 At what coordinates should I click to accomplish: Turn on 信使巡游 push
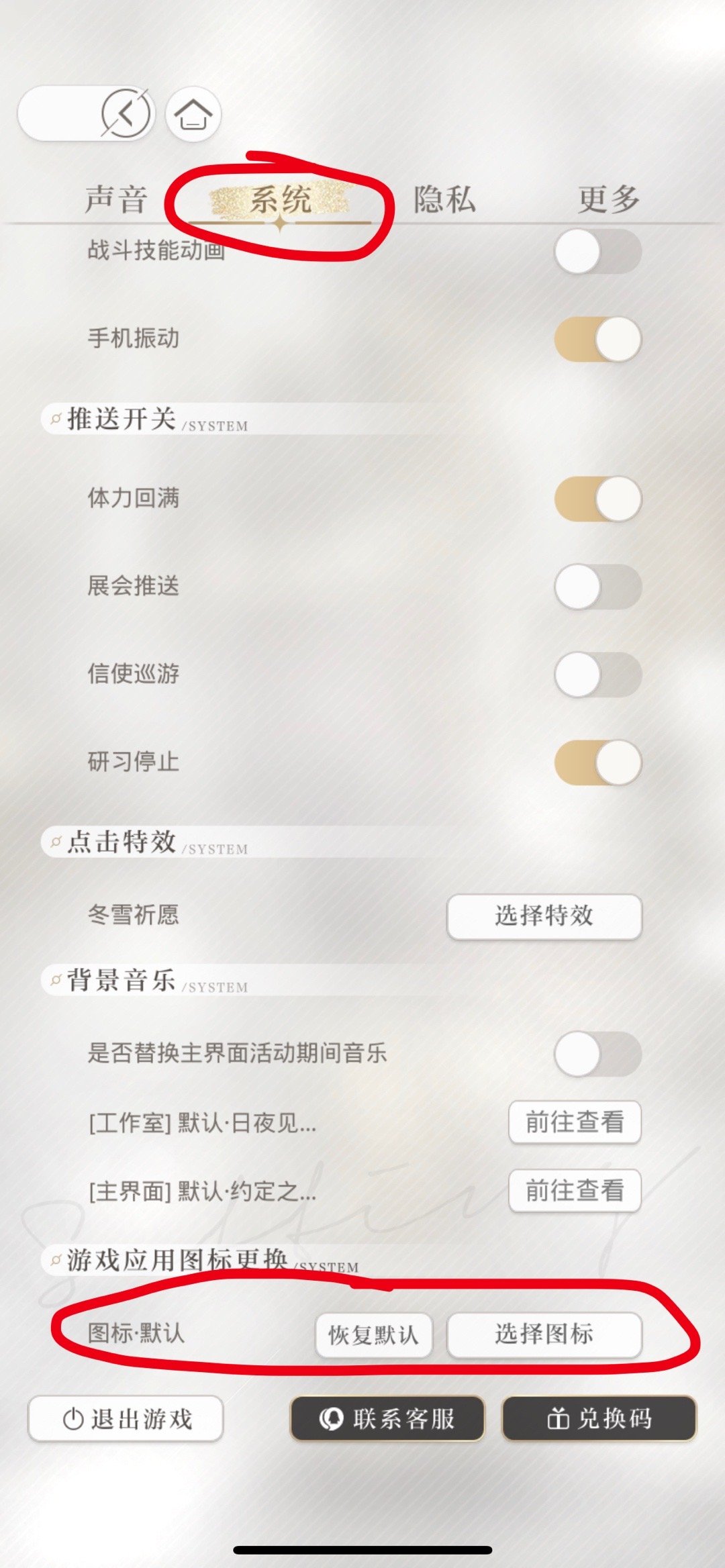[x=597, y=674]
